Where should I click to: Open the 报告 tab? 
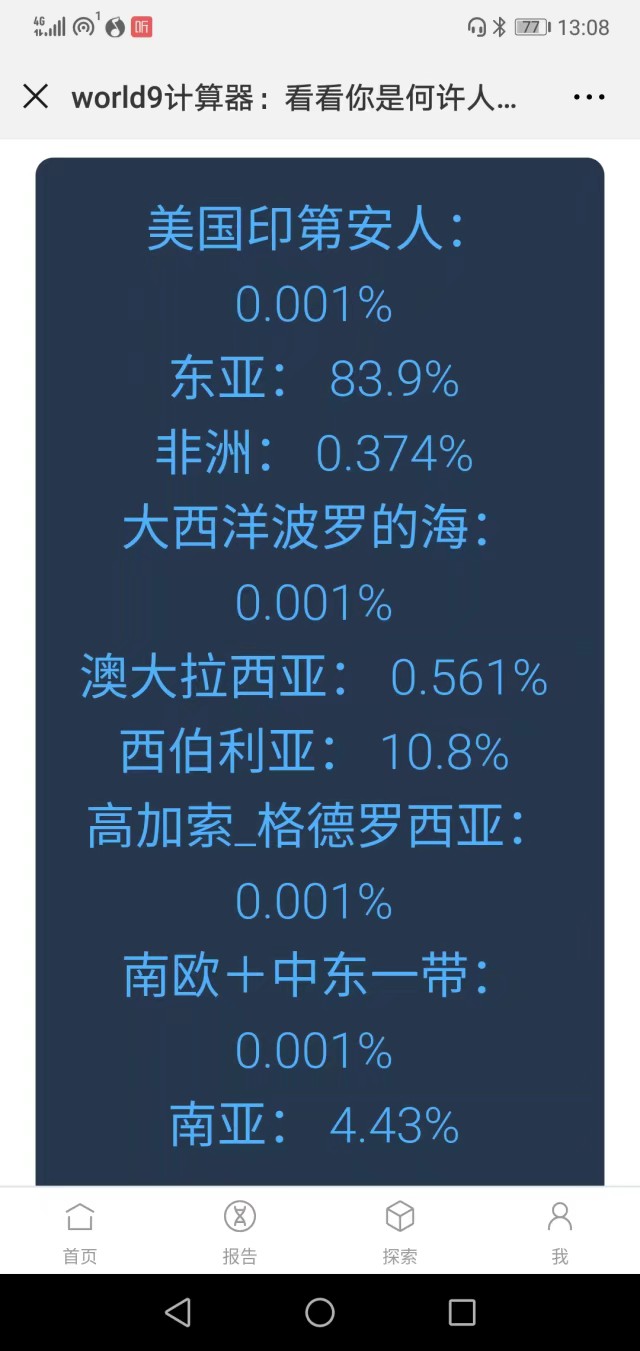coord(240,1232)
